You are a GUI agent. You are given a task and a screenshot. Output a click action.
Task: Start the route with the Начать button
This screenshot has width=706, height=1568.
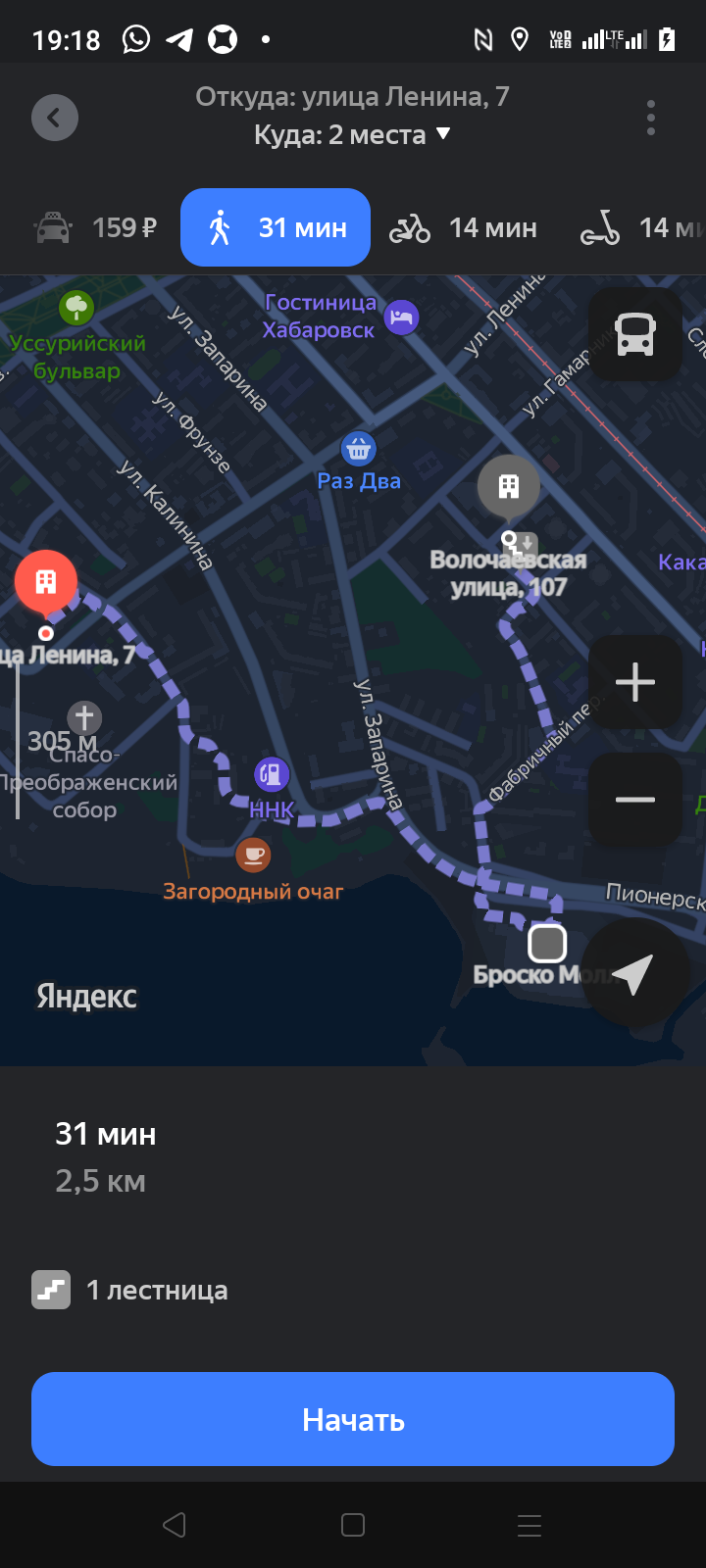[353, 1419]
